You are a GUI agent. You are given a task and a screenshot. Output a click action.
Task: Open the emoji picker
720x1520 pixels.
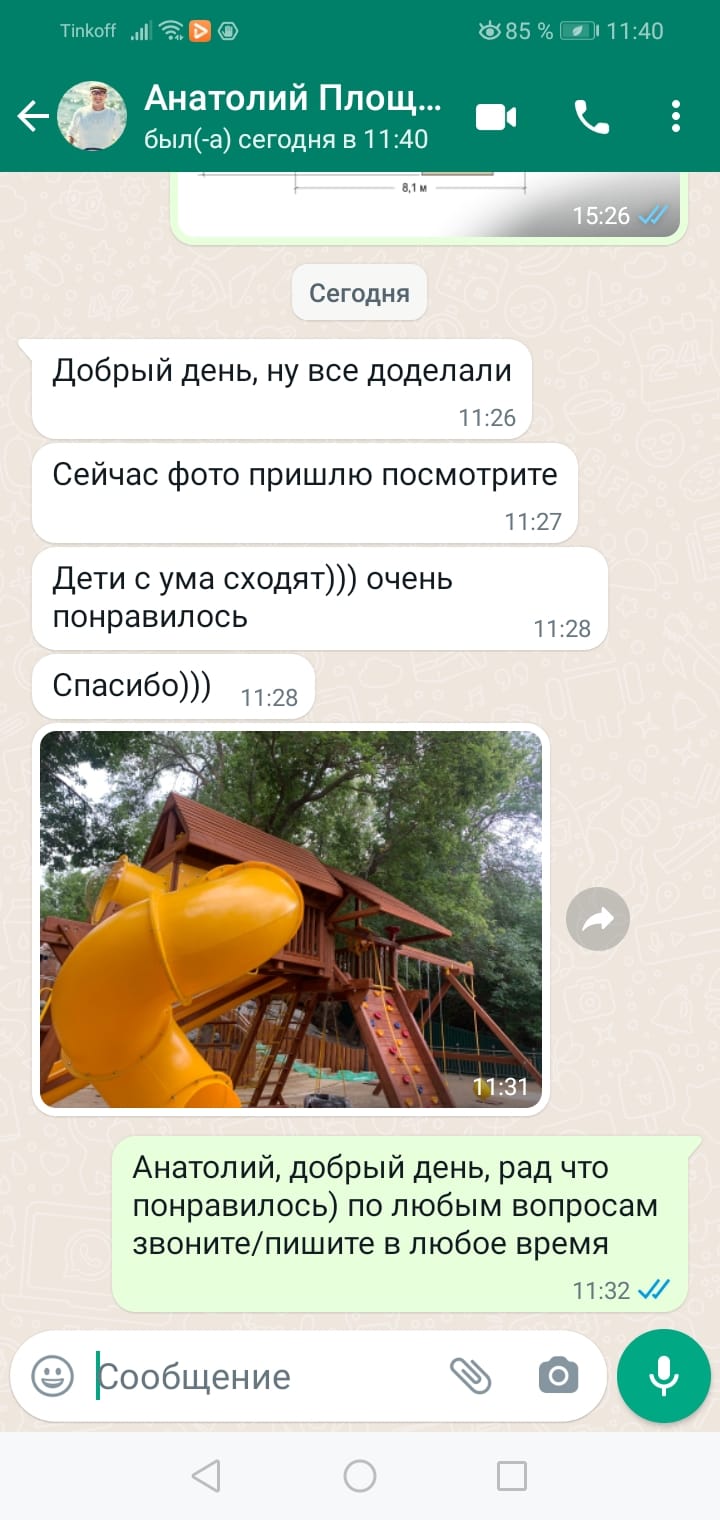coord(53,1376)
